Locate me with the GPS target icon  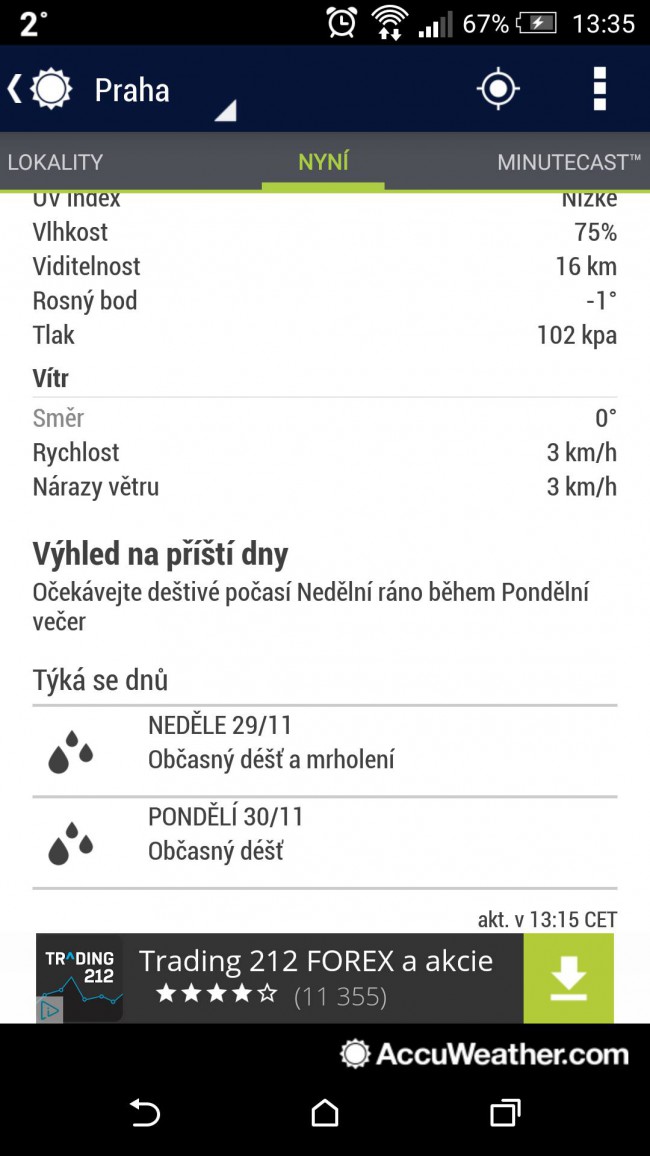point(497,89)
